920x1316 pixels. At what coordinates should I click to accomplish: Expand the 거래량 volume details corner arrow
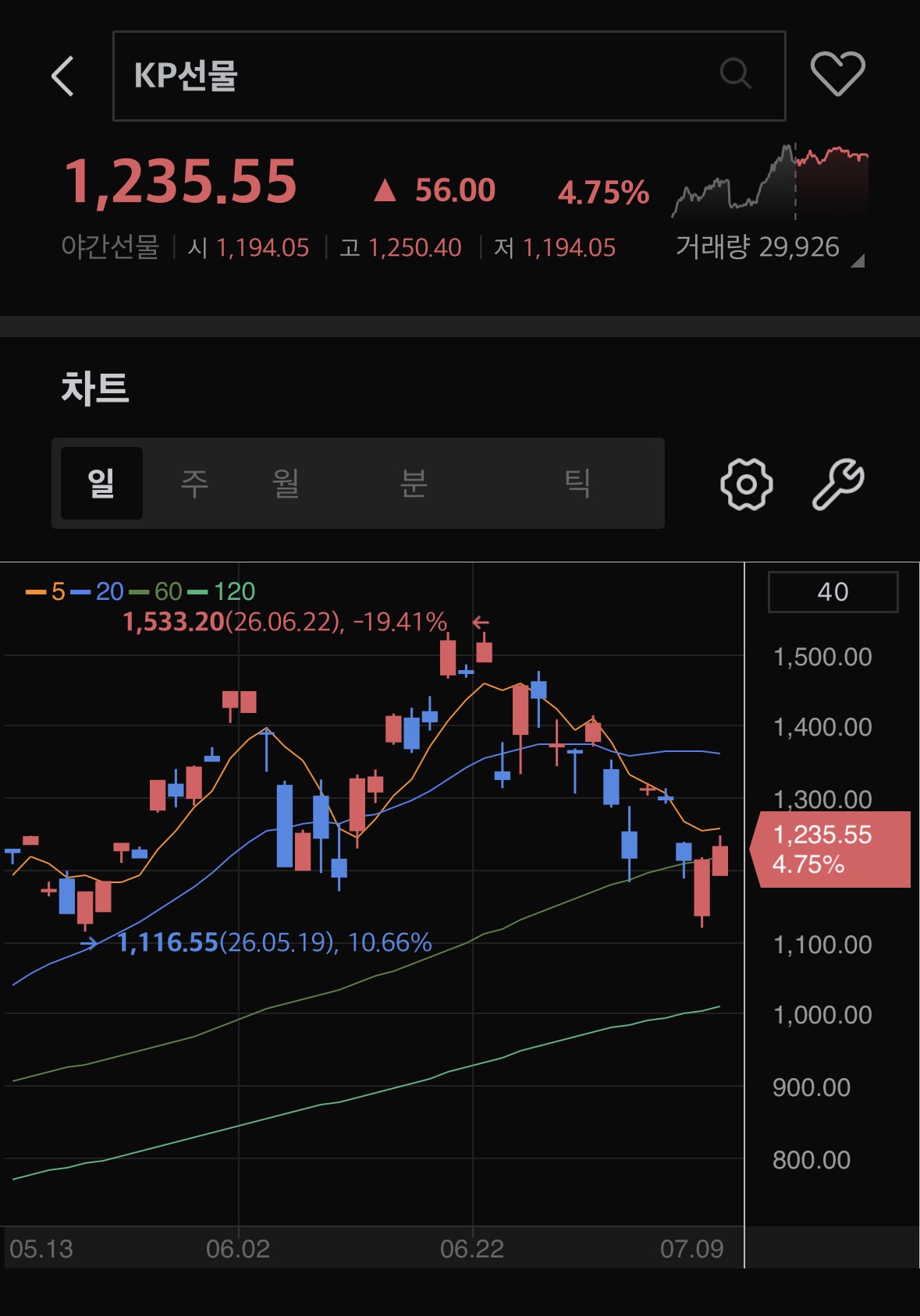(857, 261)
